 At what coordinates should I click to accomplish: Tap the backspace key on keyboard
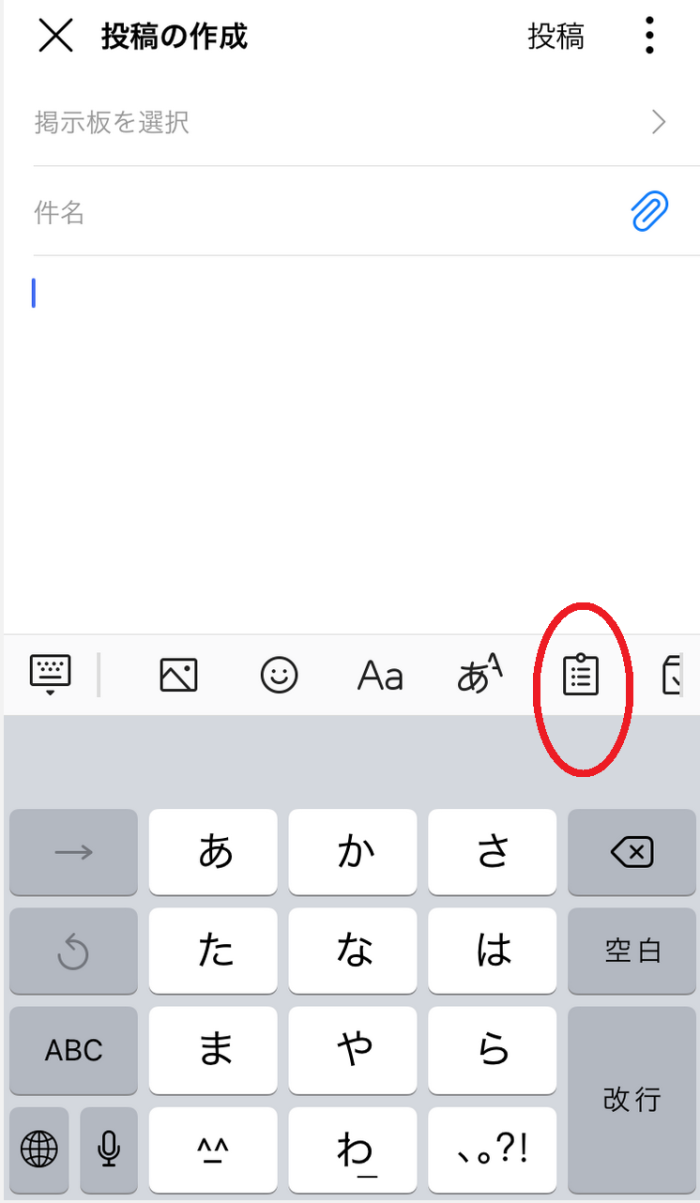pos(631,852)
